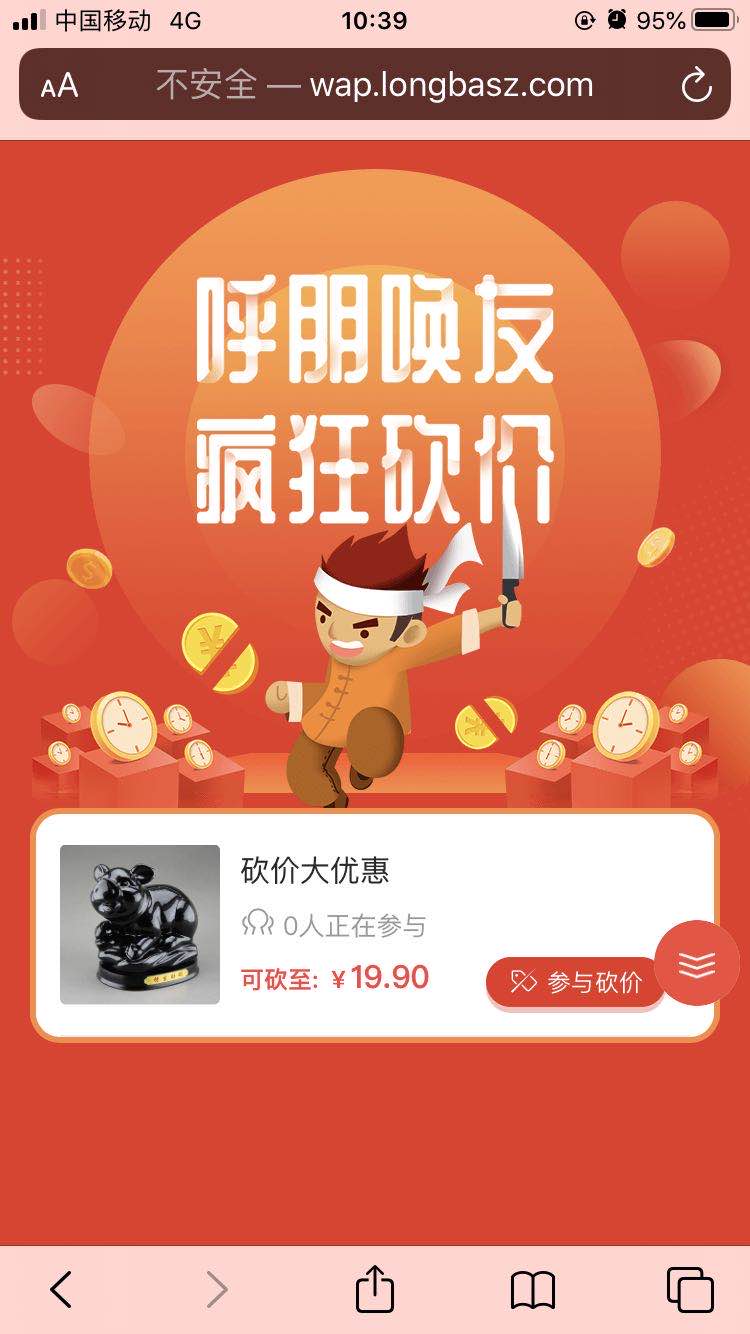Expand the red floating menu button

(697, 963)
